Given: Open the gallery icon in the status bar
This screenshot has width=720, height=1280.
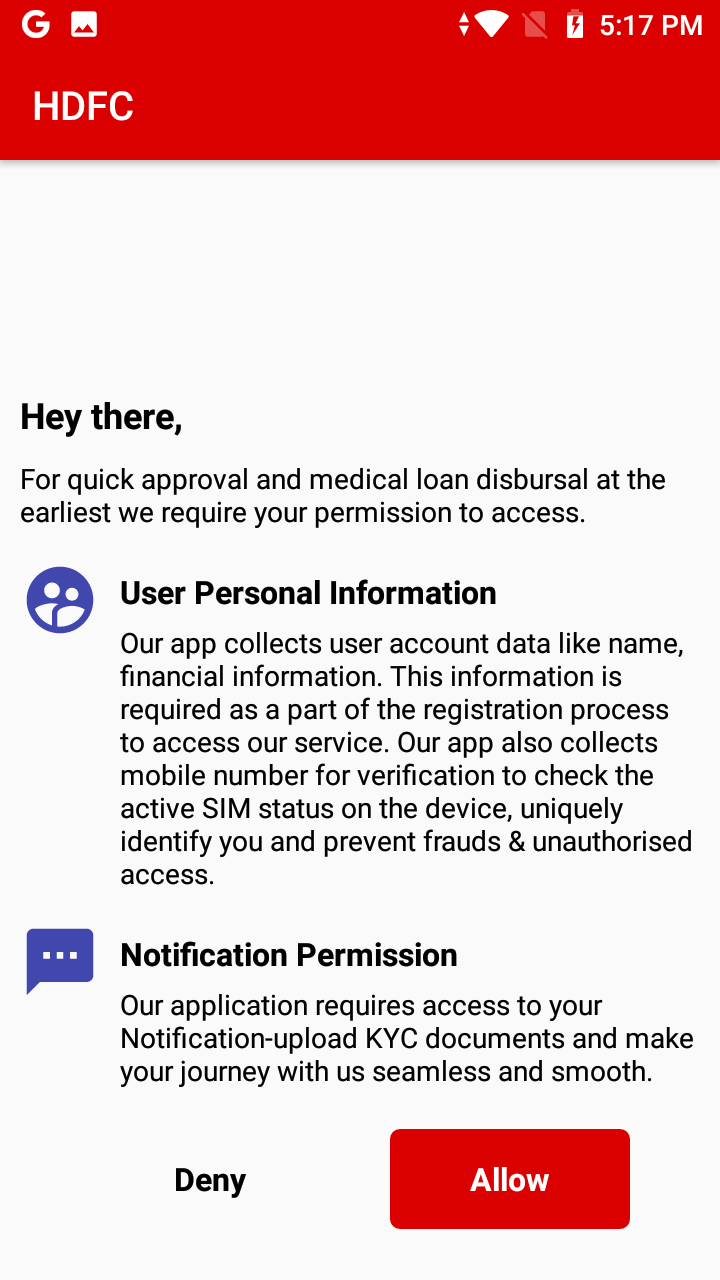Looking at the screenshot, I should pos(85,23).
